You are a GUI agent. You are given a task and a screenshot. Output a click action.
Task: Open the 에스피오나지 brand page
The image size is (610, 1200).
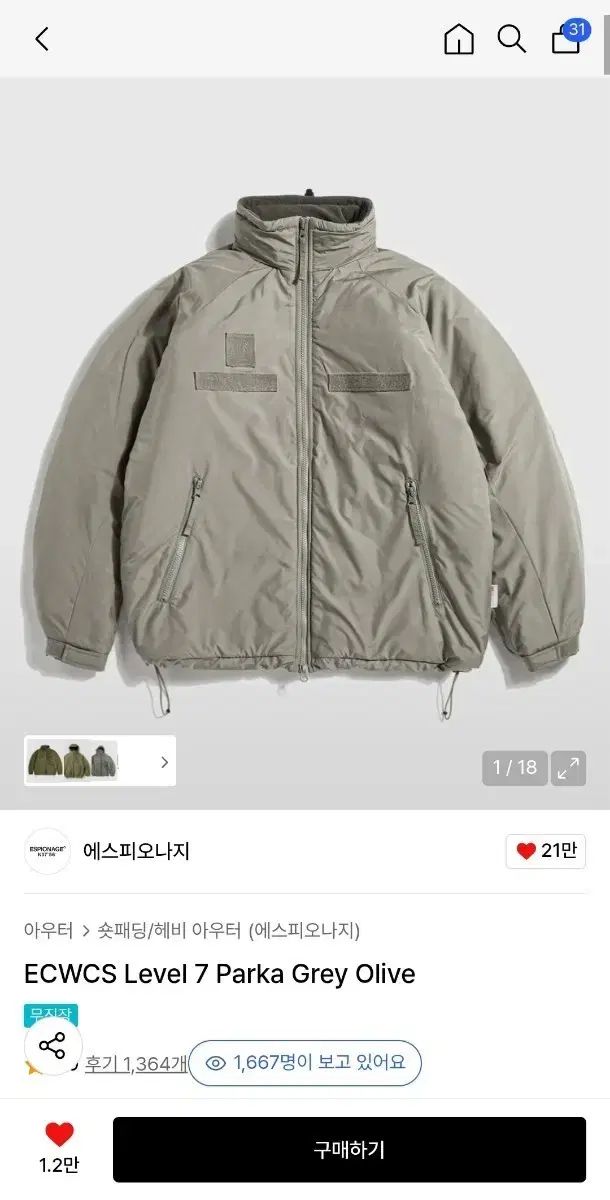136,851
